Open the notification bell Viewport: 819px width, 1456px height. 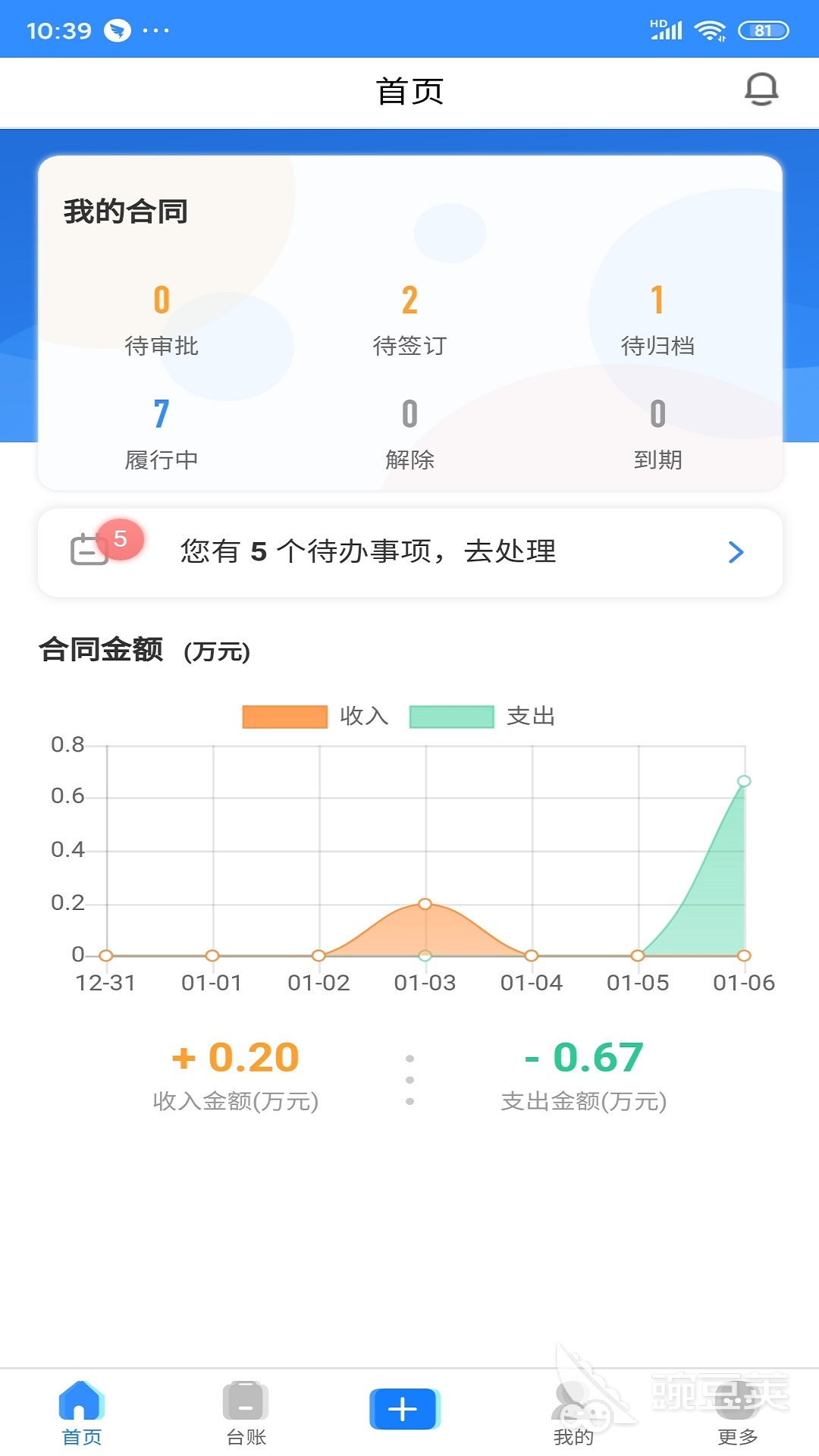761,91
